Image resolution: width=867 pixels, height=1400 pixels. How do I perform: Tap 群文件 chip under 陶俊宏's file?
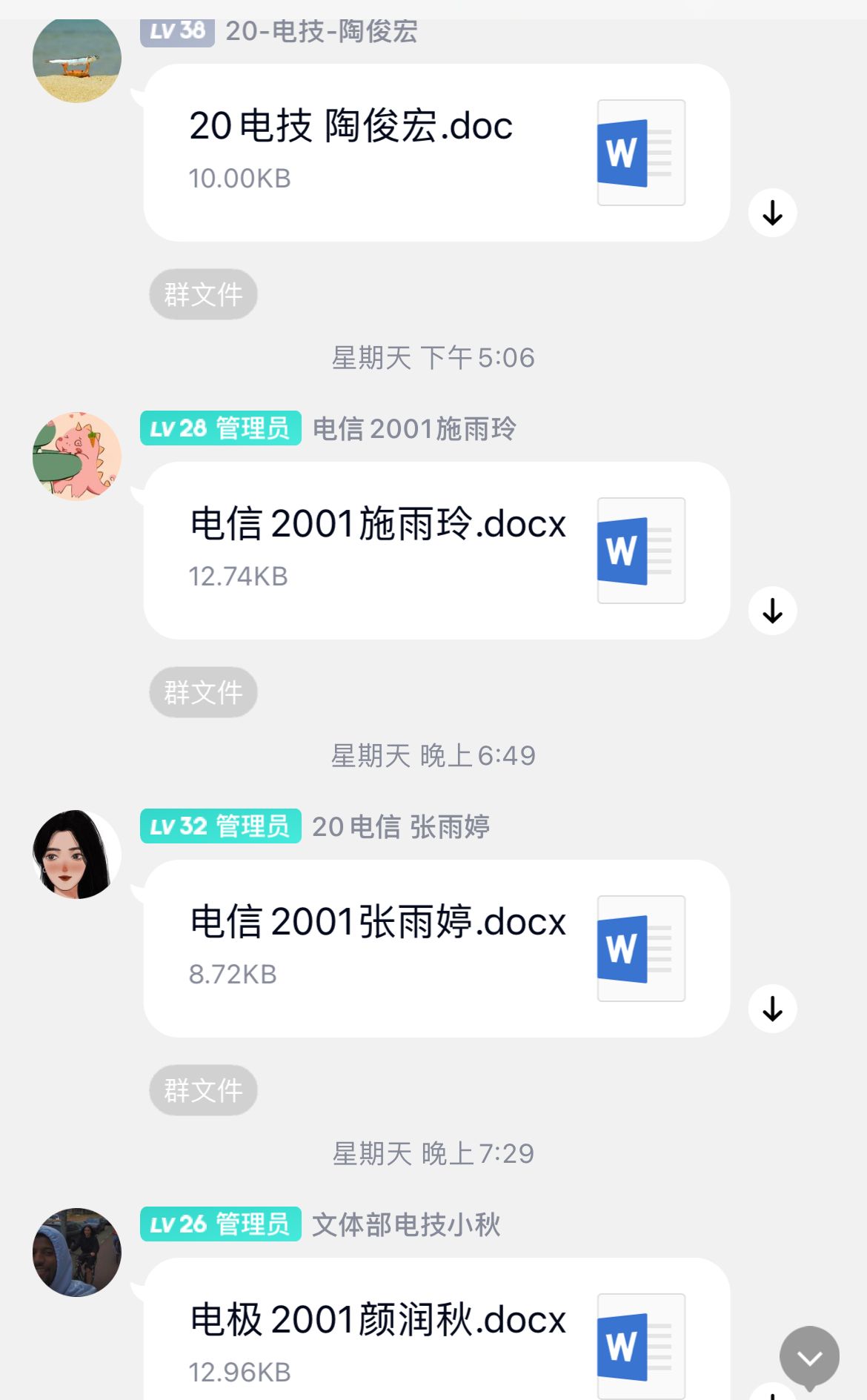(203, 294)
